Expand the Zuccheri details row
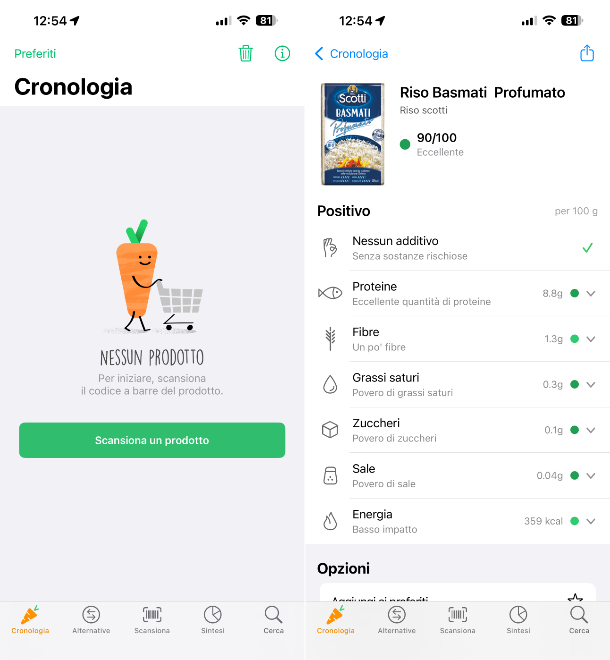 [590, 430]
